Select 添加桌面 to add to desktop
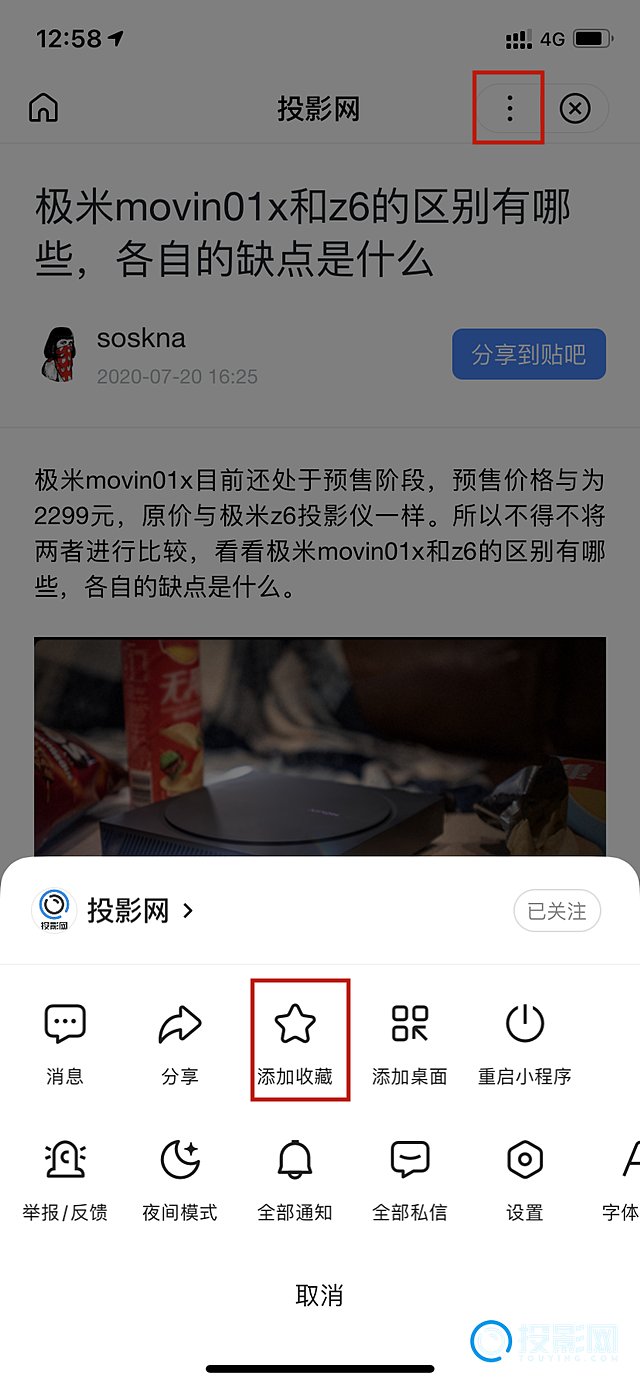 point(410,1042)
